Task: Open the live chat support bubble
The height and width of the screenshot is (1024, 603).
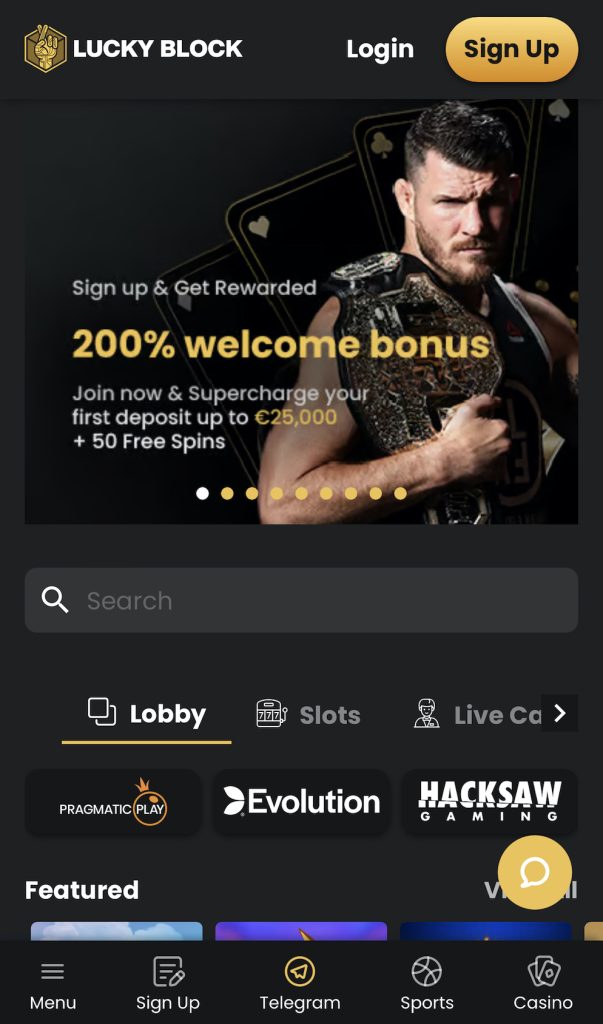Action: click(x=535, y=872)
